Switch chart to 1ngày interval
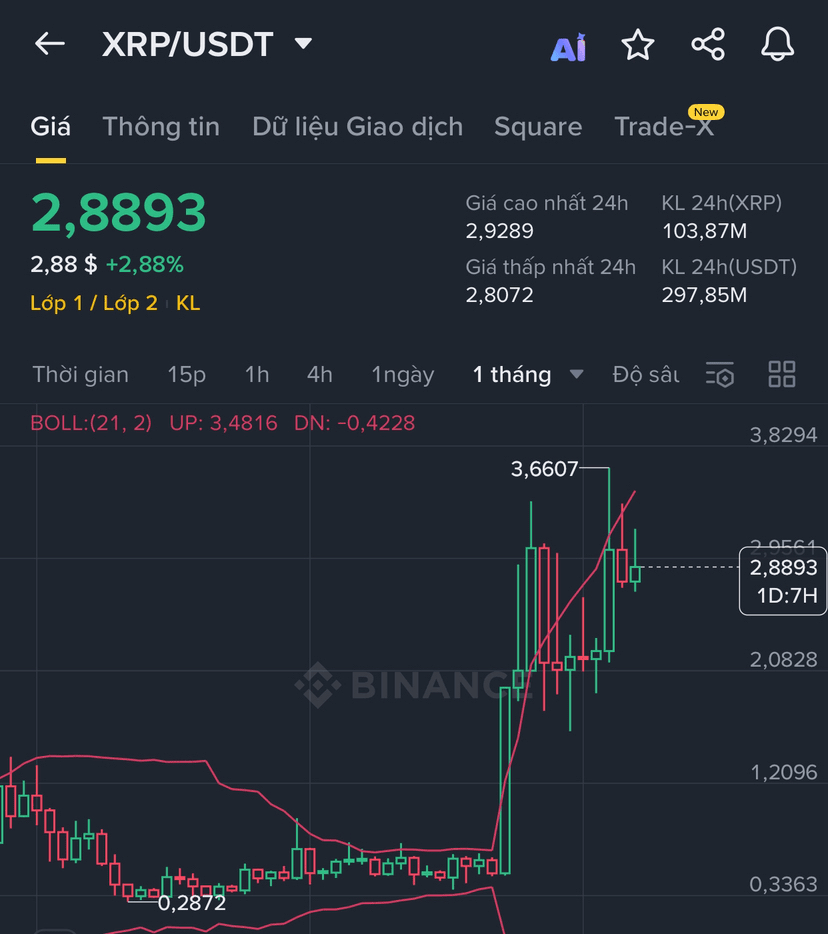This screenshot has width=828, height=934. (403, 375)
